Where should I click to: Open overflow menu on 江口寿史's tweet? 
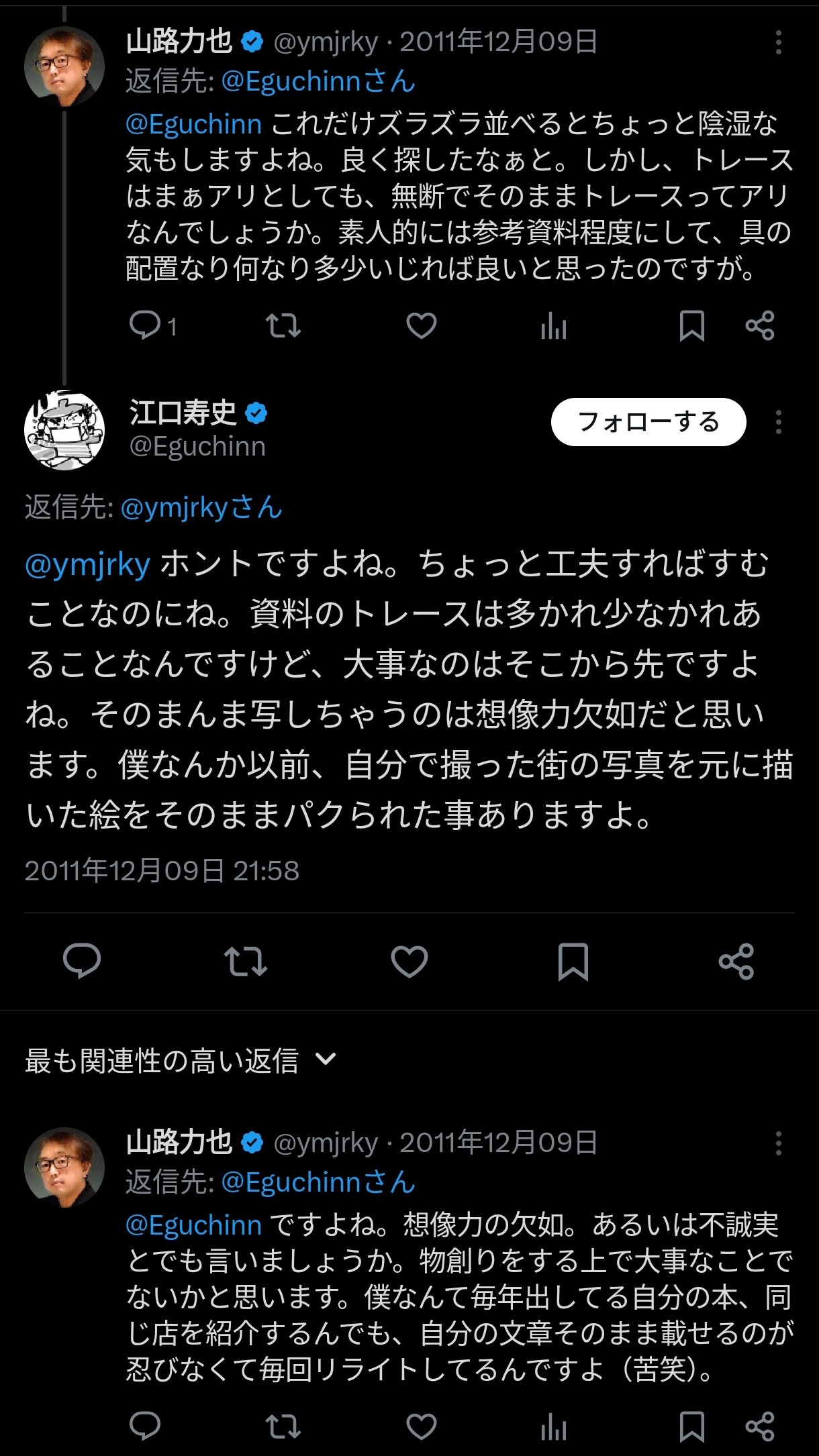(778, 422)
